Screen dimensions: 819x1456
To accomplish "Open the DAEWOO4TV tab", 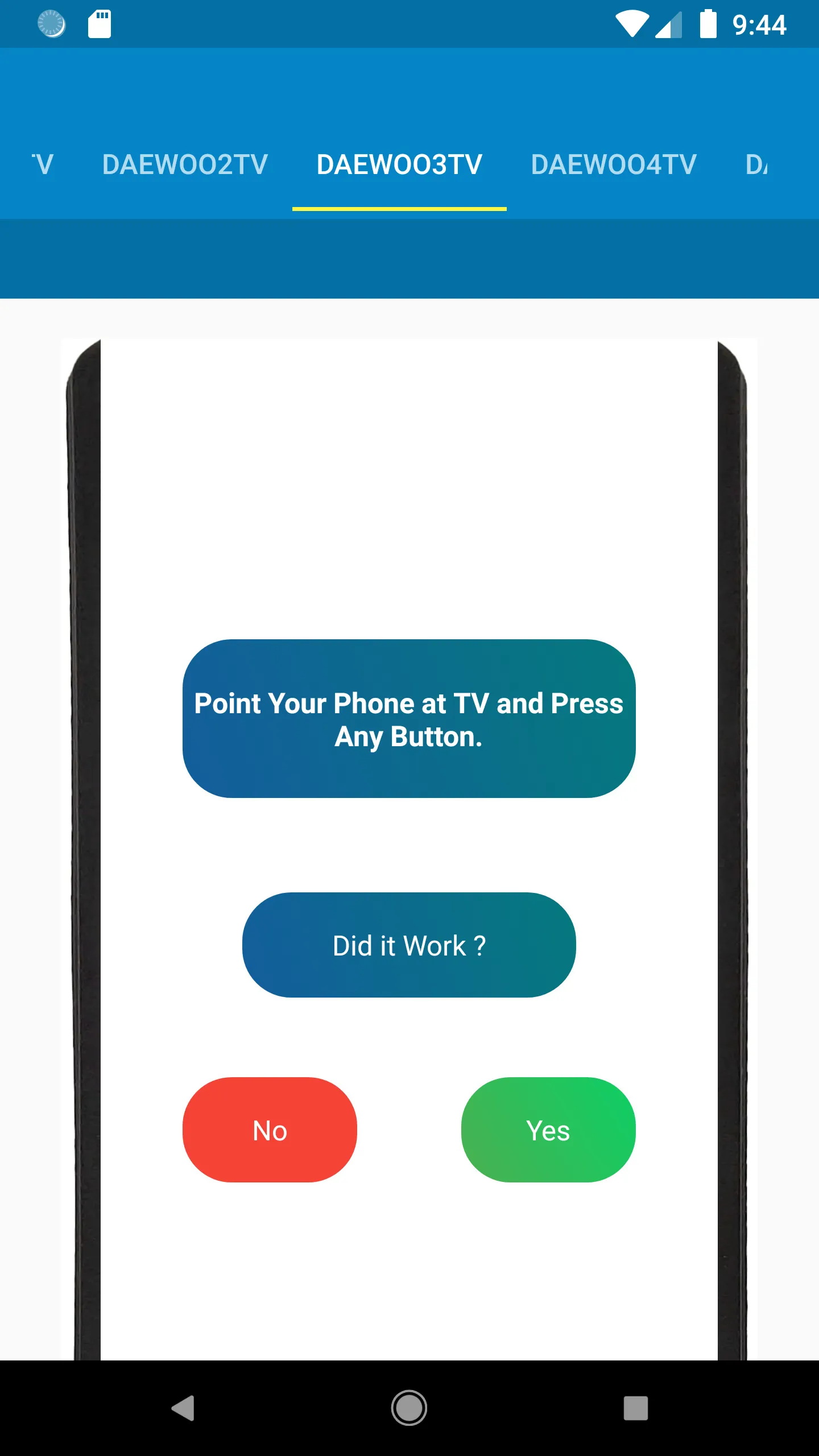I will [x=614, y=165].
